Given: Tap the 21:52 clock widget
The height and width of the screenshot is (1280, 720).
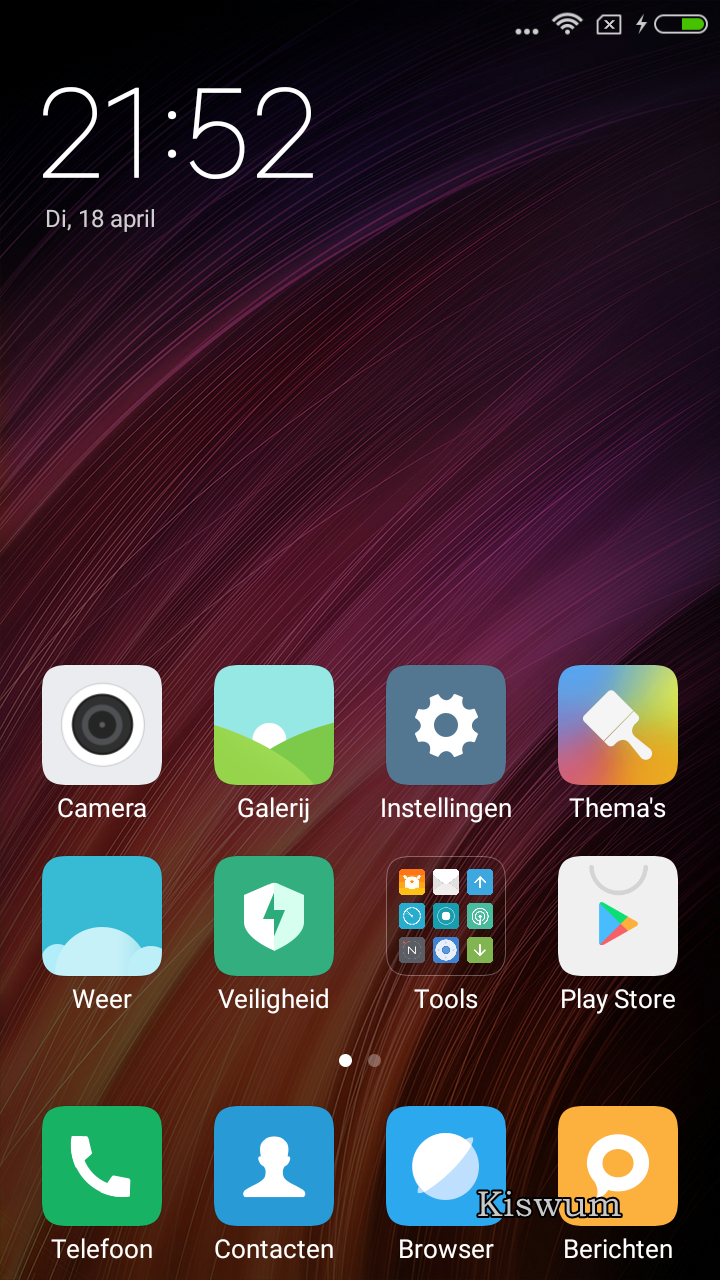Looking at the screenshot, I should (178, 134).
